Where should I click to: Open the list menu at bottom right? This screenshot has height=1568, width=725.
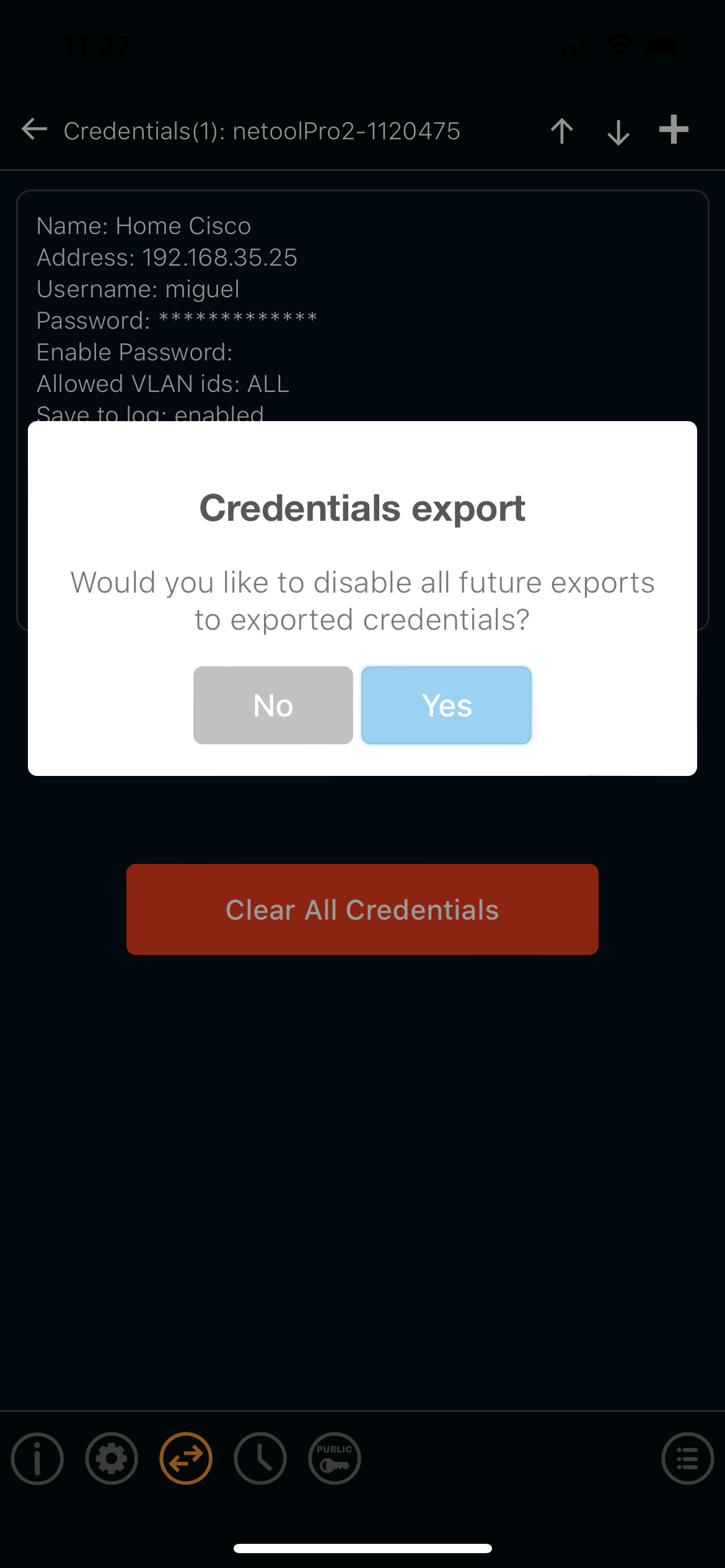[x=688, y=1458]
